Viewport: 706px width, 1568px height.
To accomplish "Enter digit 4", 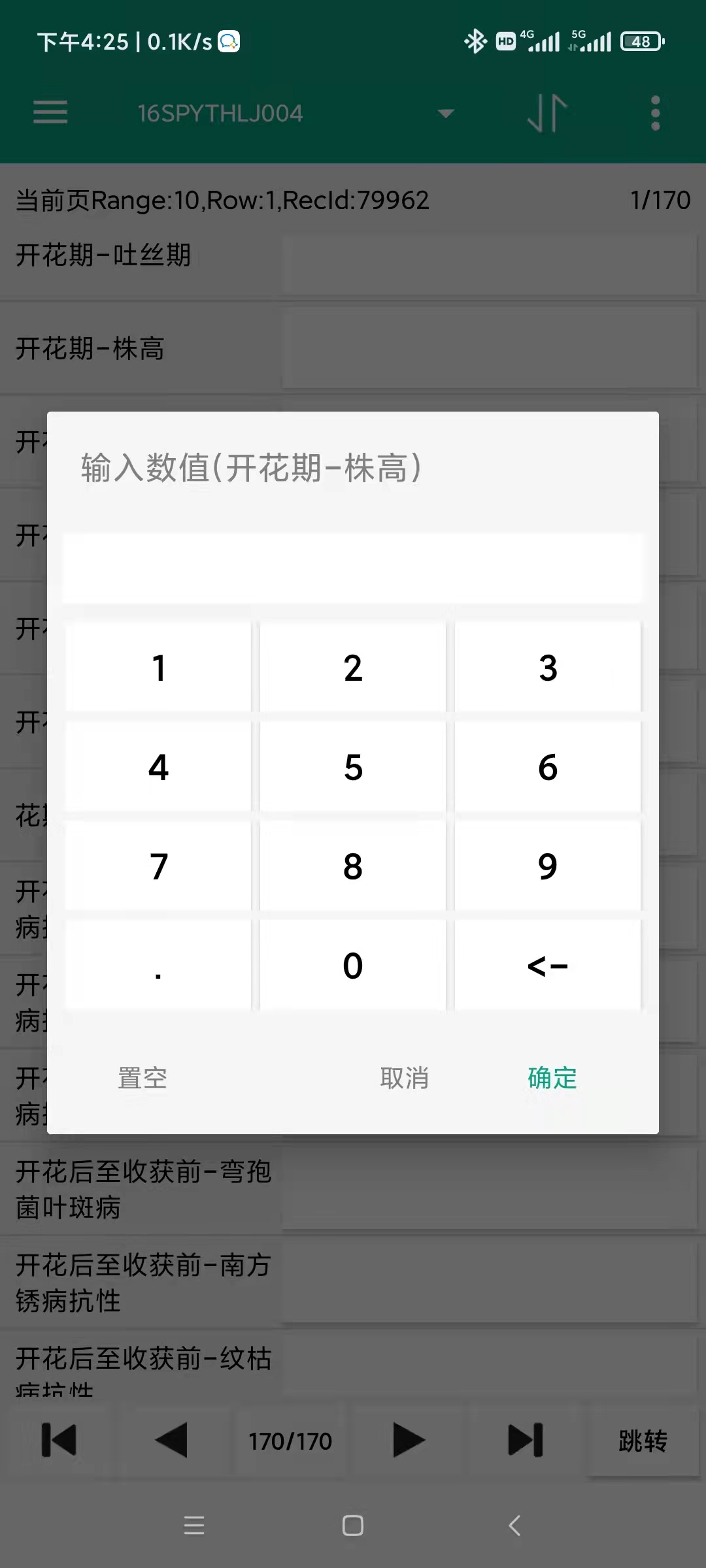I will pyautogui.click(x=158, y=767).
